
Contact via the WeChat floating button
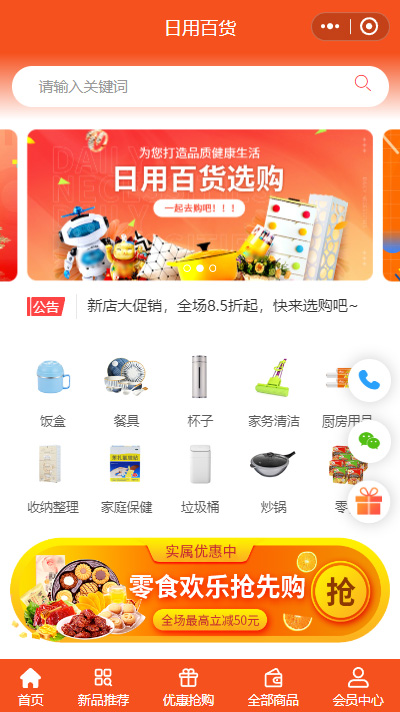pyautogui.click(x=369, y=441)
